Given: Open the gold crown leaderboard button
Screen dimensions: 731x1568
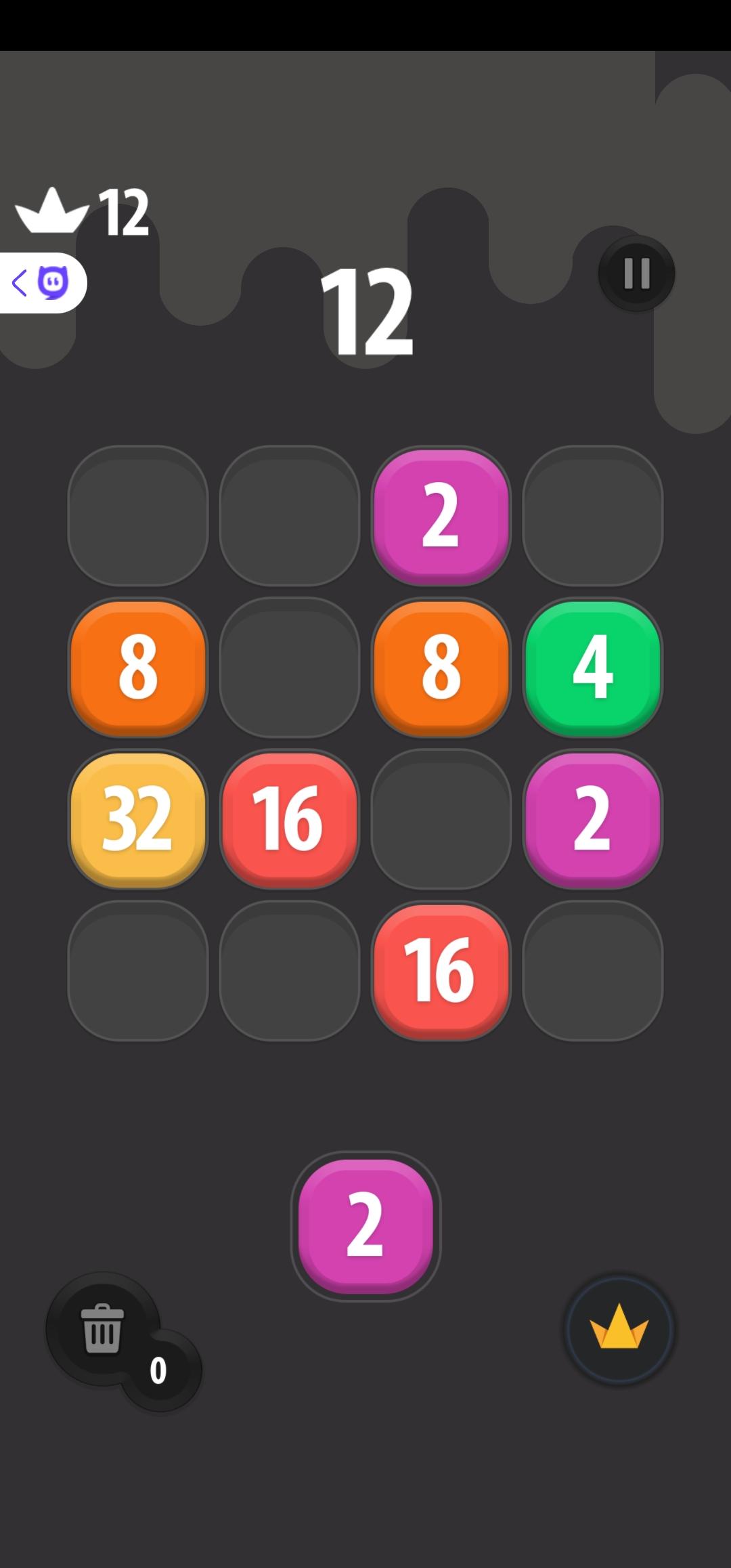Looking at the screenshot, I should coord(619,1330).
